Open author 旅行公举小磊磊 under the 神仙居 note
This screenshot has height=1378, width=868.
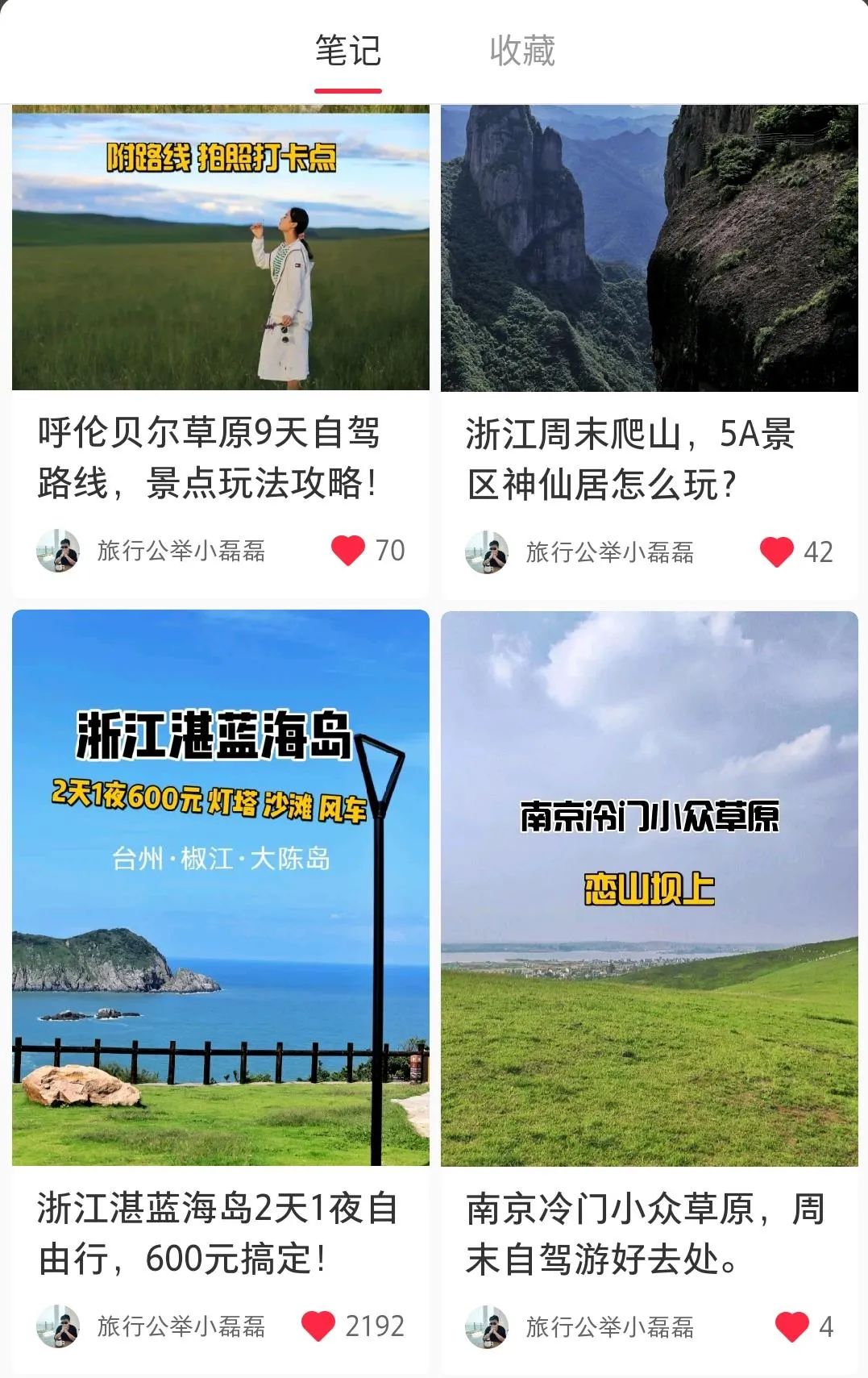[580, 552]
